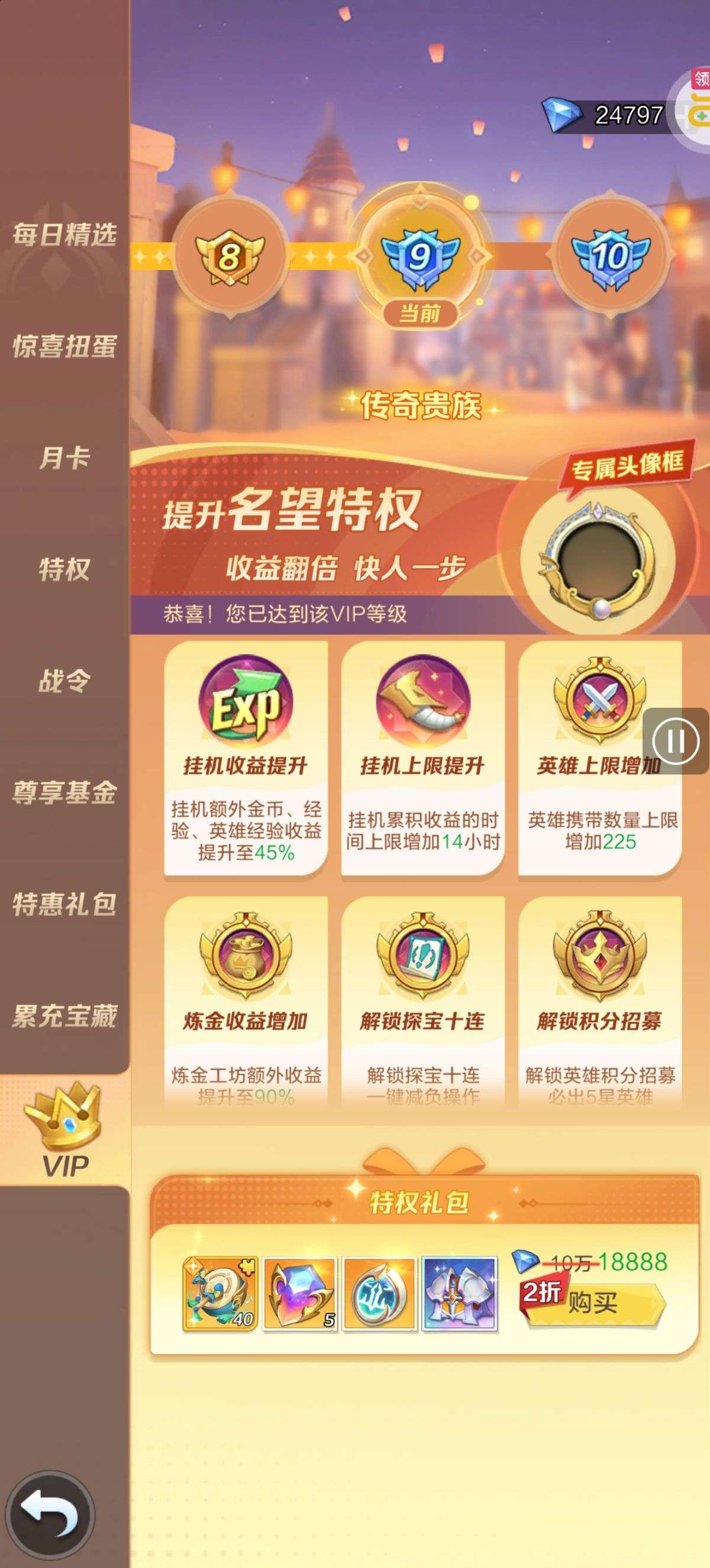Open the 尊享基金 tab
This screenshot has width=710, height=1568.
[64, 792]
